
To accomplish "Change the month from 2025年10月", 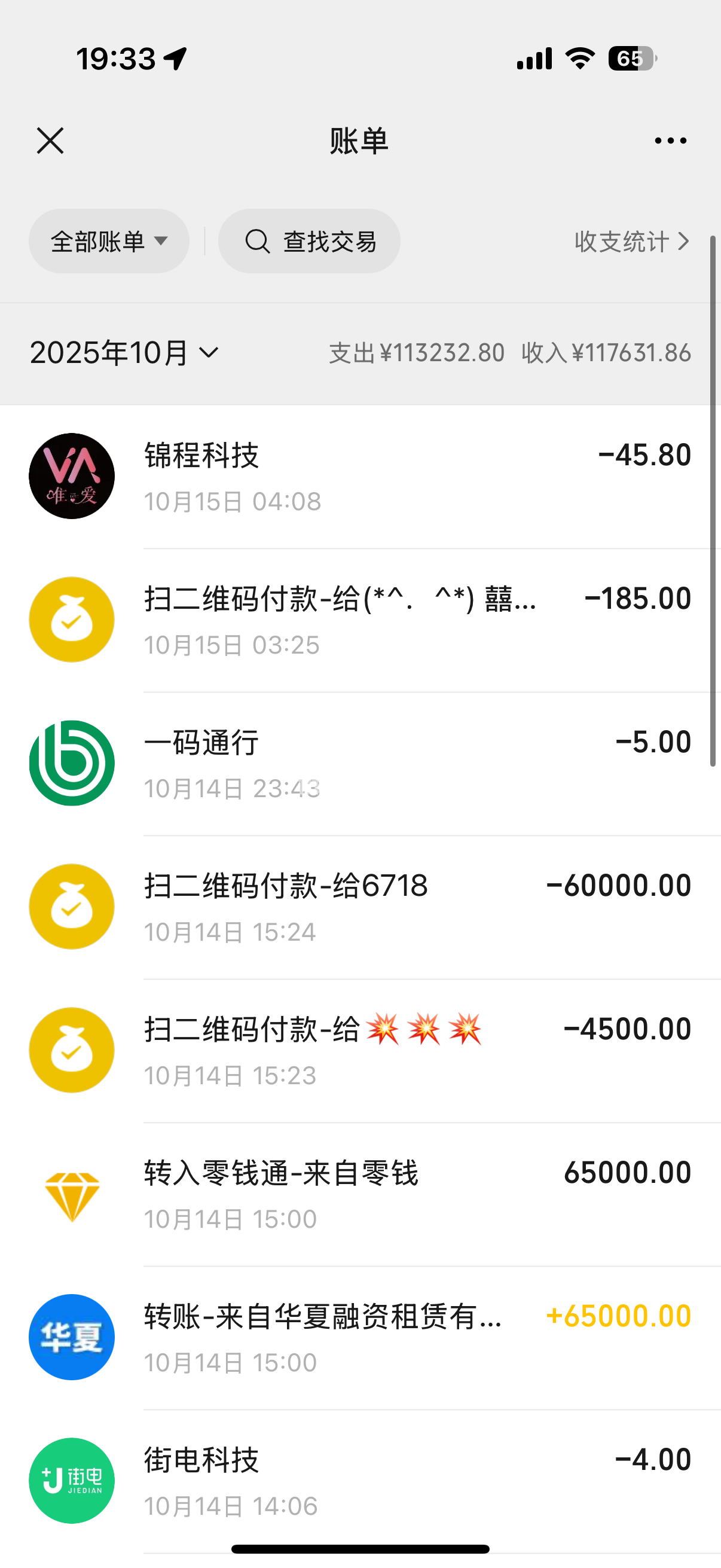I will [124, 353].
